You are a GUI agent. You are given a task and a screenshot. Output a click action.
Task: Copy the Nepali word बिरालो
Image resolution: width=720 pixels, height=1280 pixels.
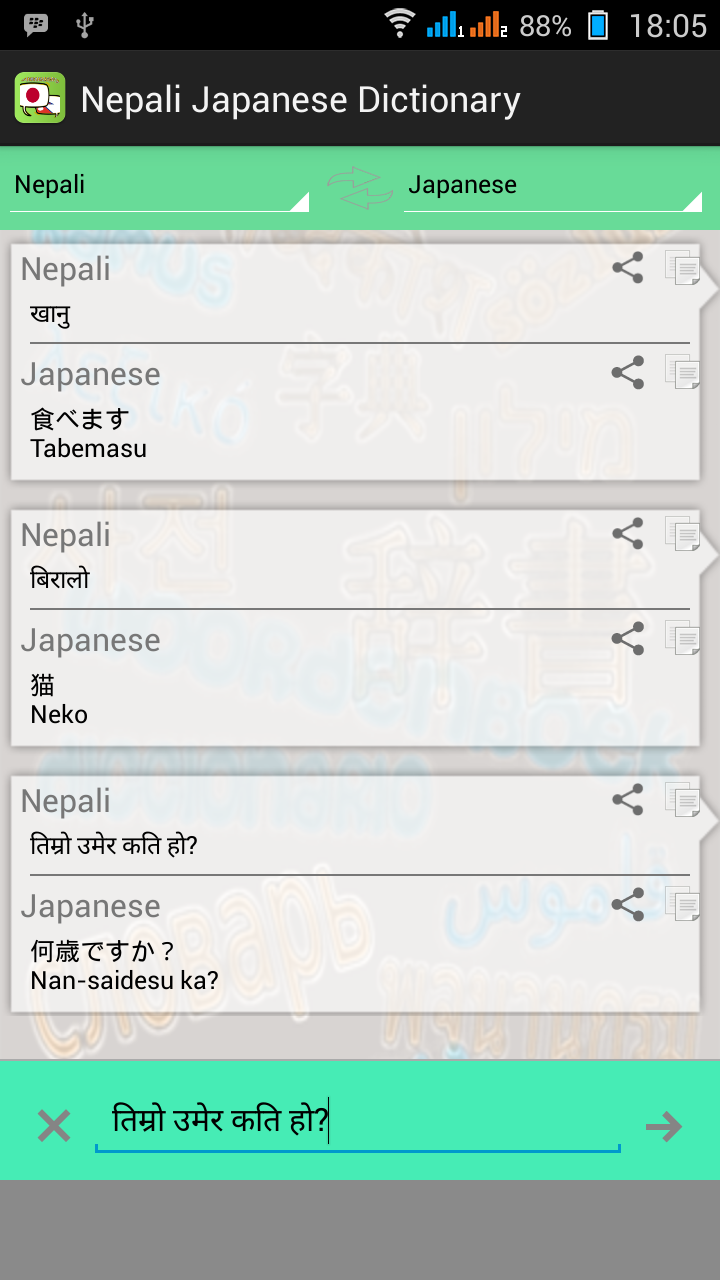tap(682, 534)
